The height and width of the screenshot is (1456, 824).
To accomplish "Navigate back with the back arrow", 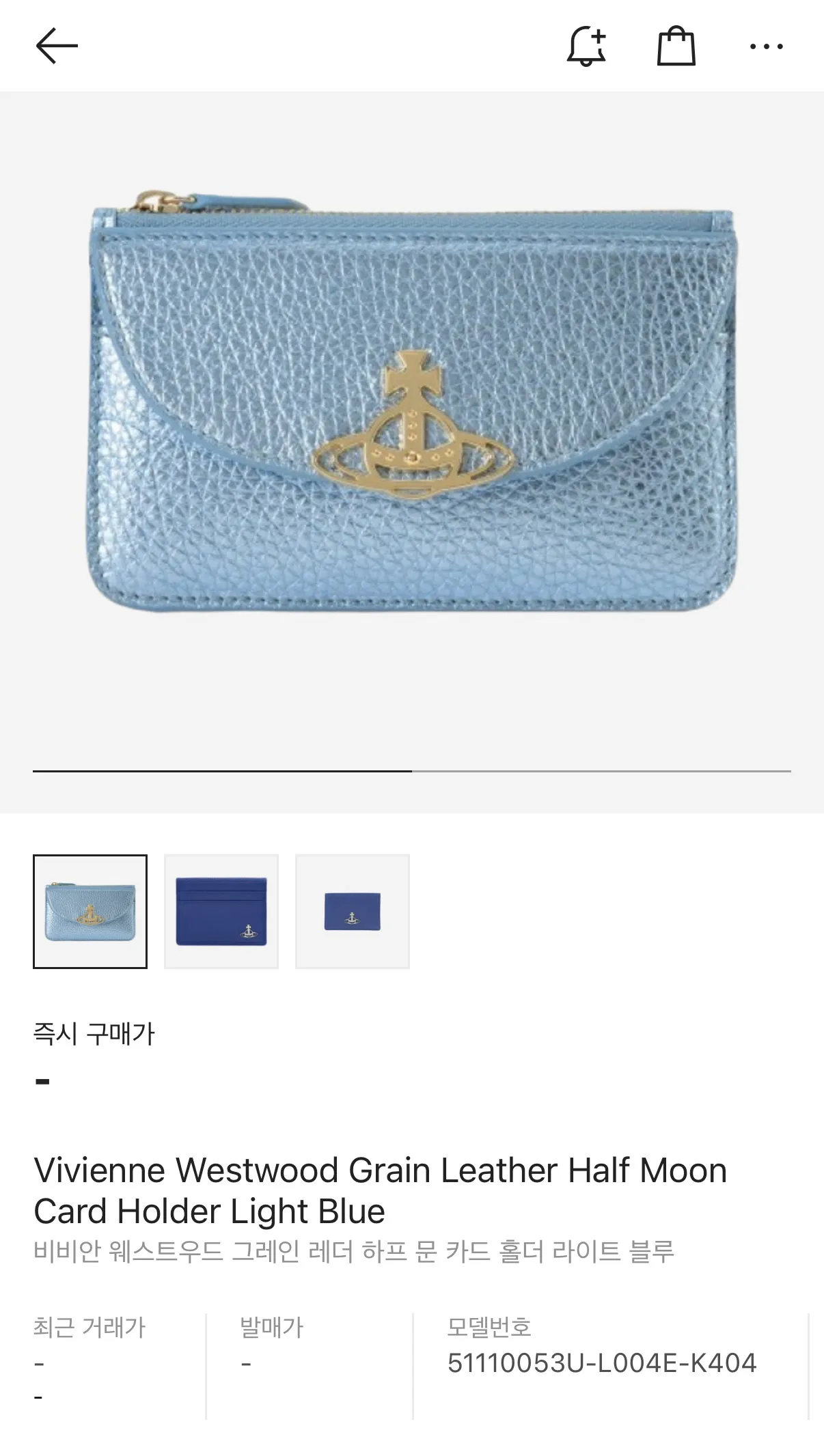I will [x=57, y=46].
